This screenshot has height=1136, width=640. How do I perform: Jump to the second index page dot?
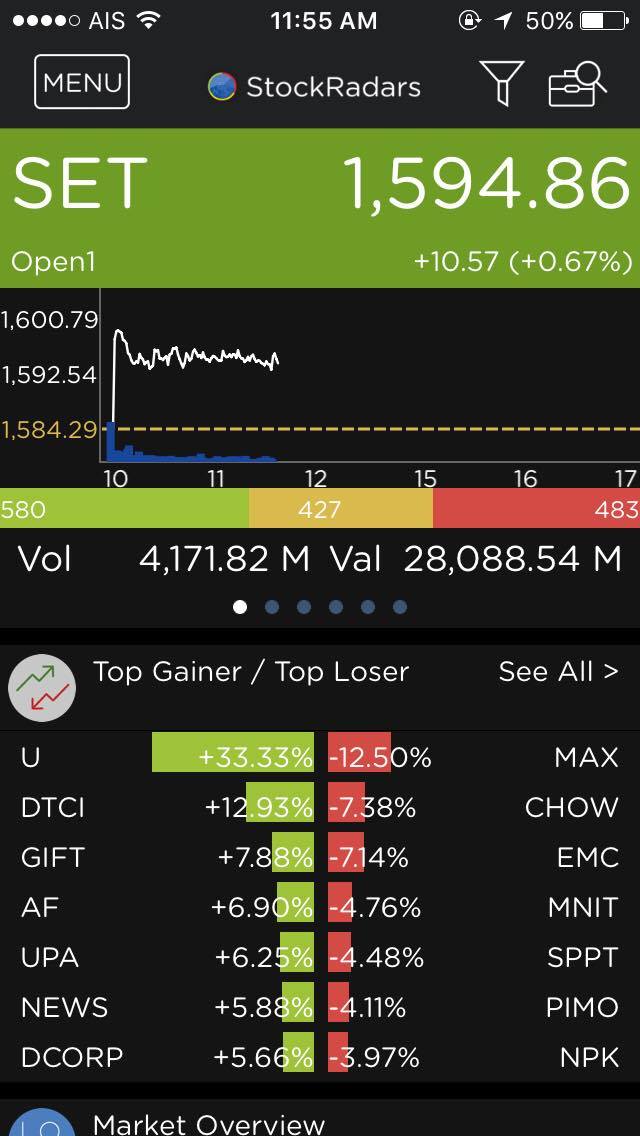(x=272, y=607)
